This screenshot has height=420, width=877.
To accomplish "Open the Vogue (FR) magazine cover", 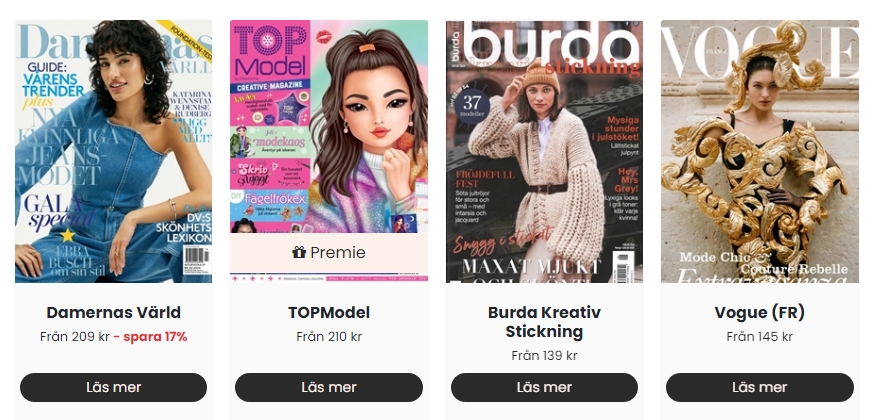I will click(x=759, y=150).
